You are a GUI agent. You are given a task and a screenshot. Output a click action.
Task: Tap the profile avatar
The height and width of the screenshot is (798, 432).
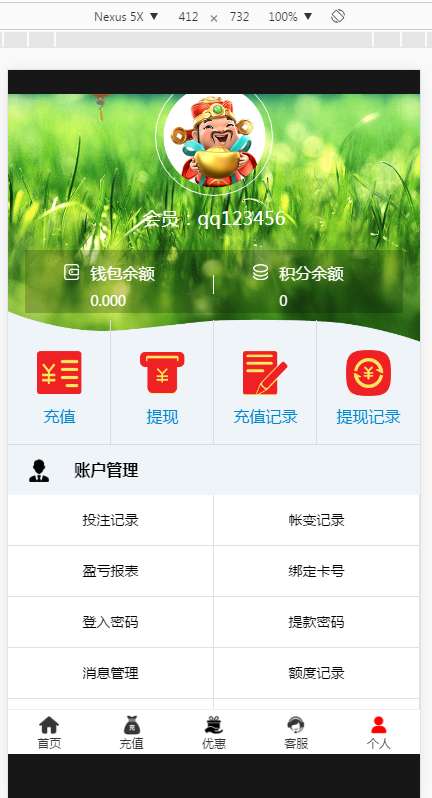214,140
